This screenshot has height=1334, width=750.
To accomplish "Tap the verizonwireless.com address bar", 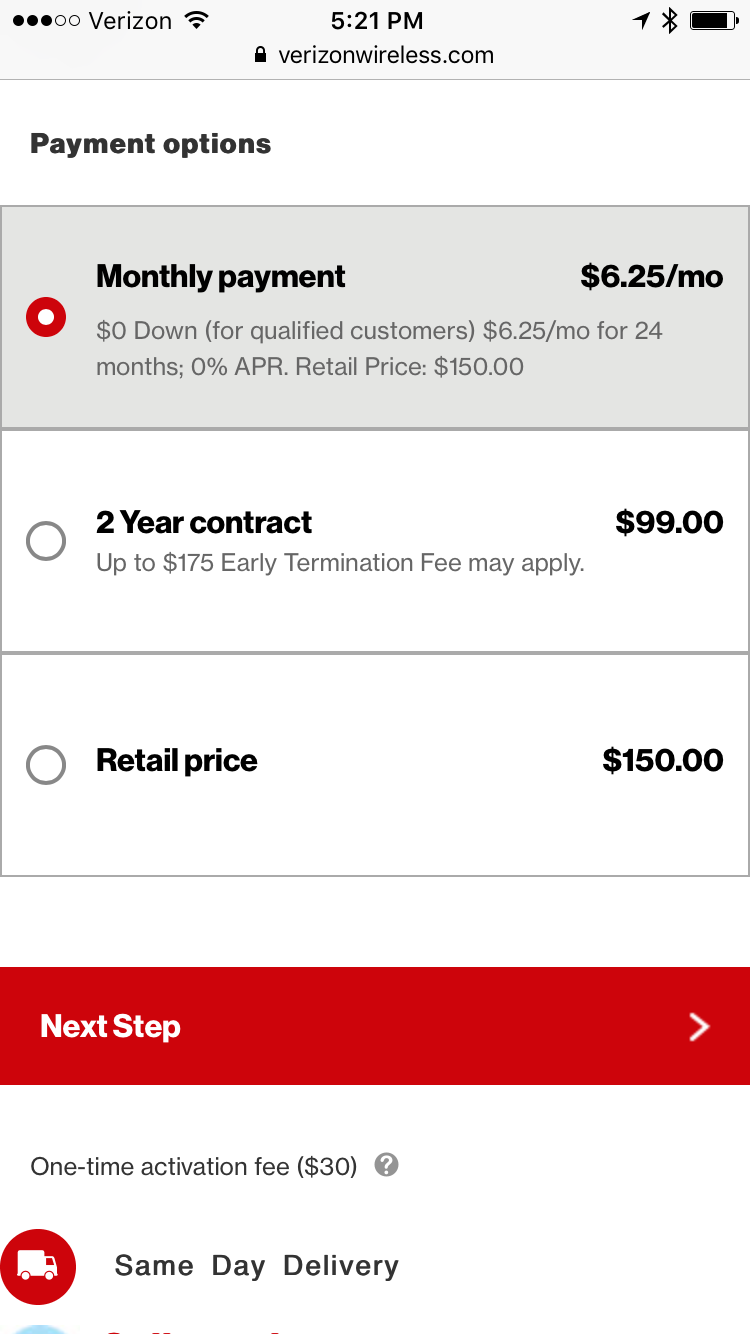I will 375,55.
